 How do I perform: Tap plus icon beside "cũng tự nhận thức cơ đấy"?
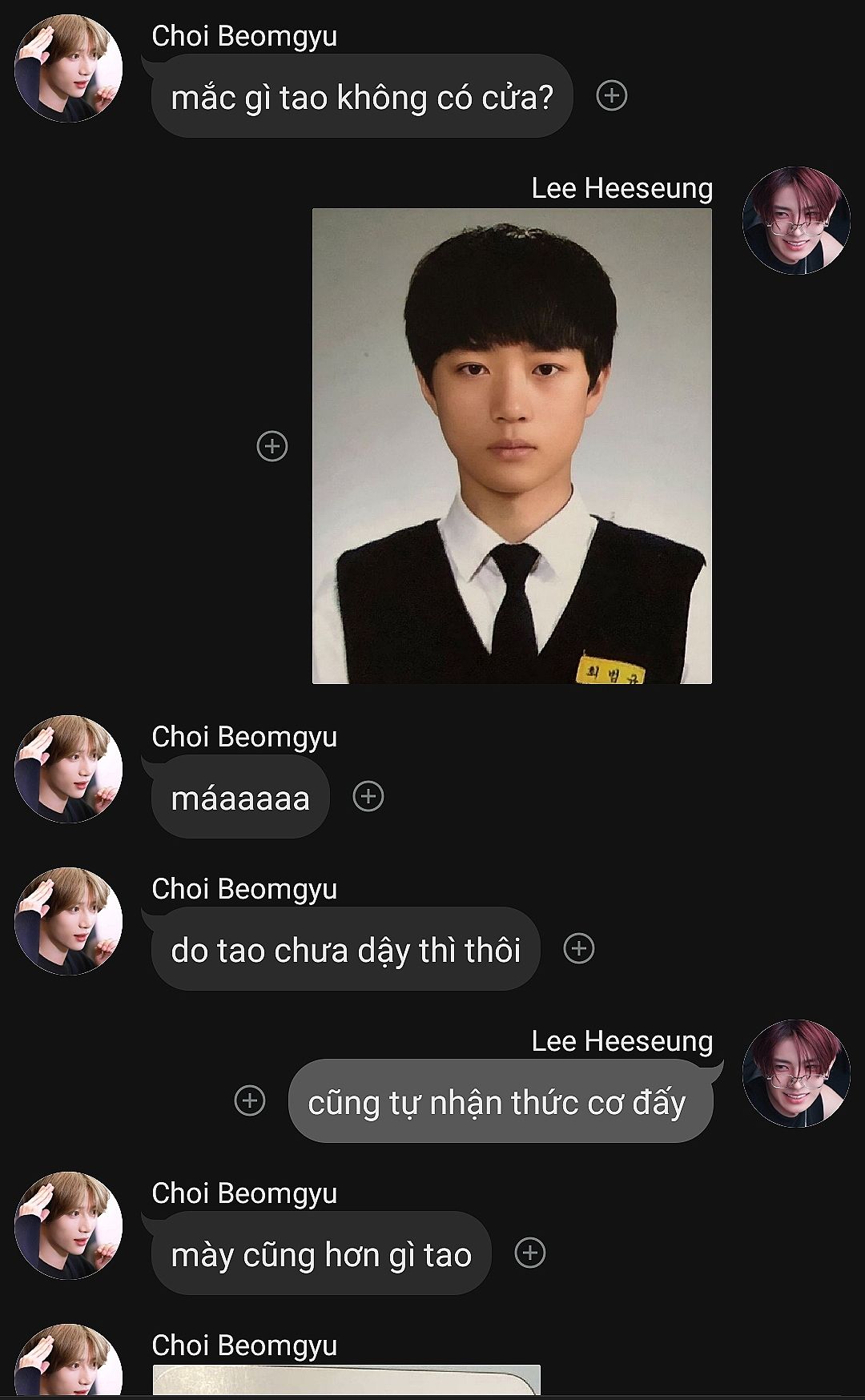(250, 1100)
